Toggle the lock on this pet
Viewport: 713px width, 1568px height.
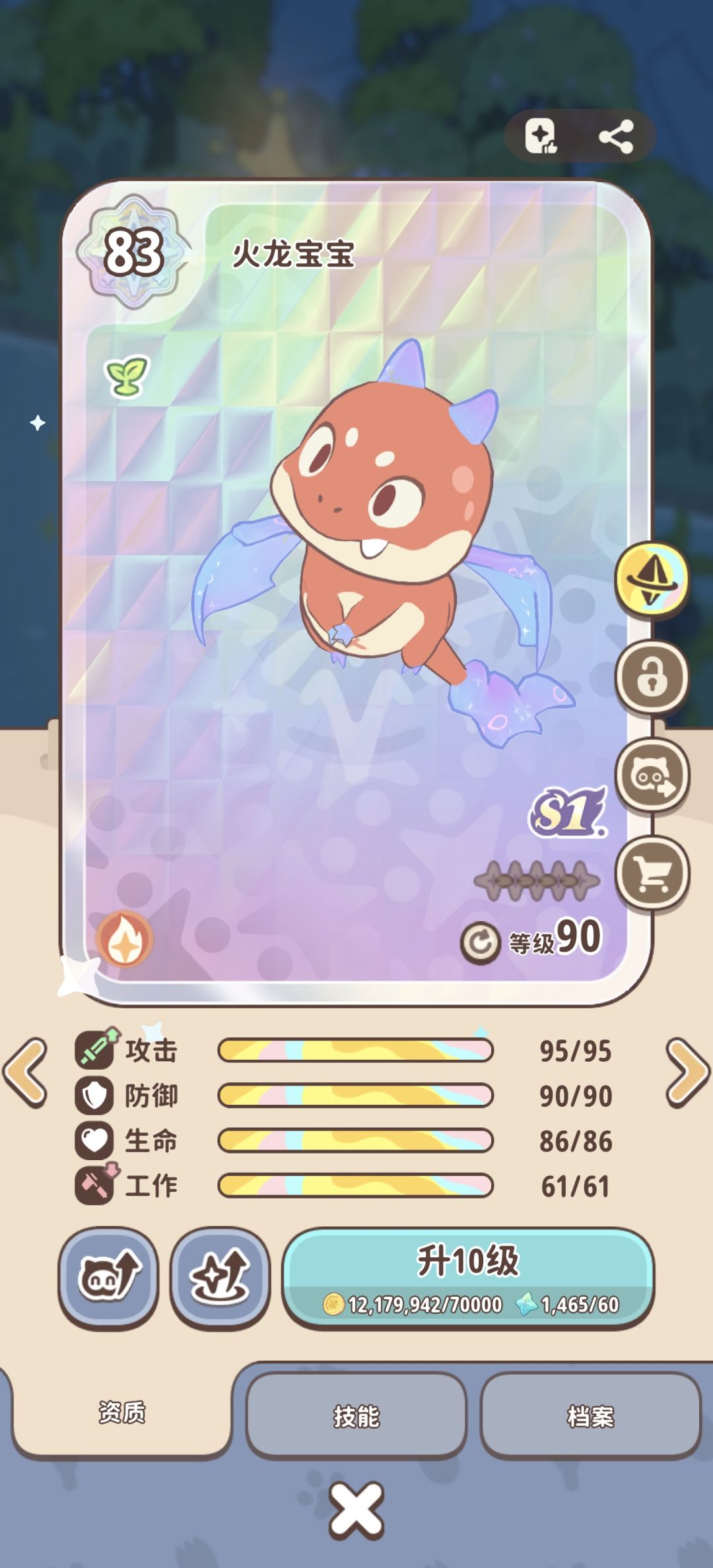(x=652, y=677)
